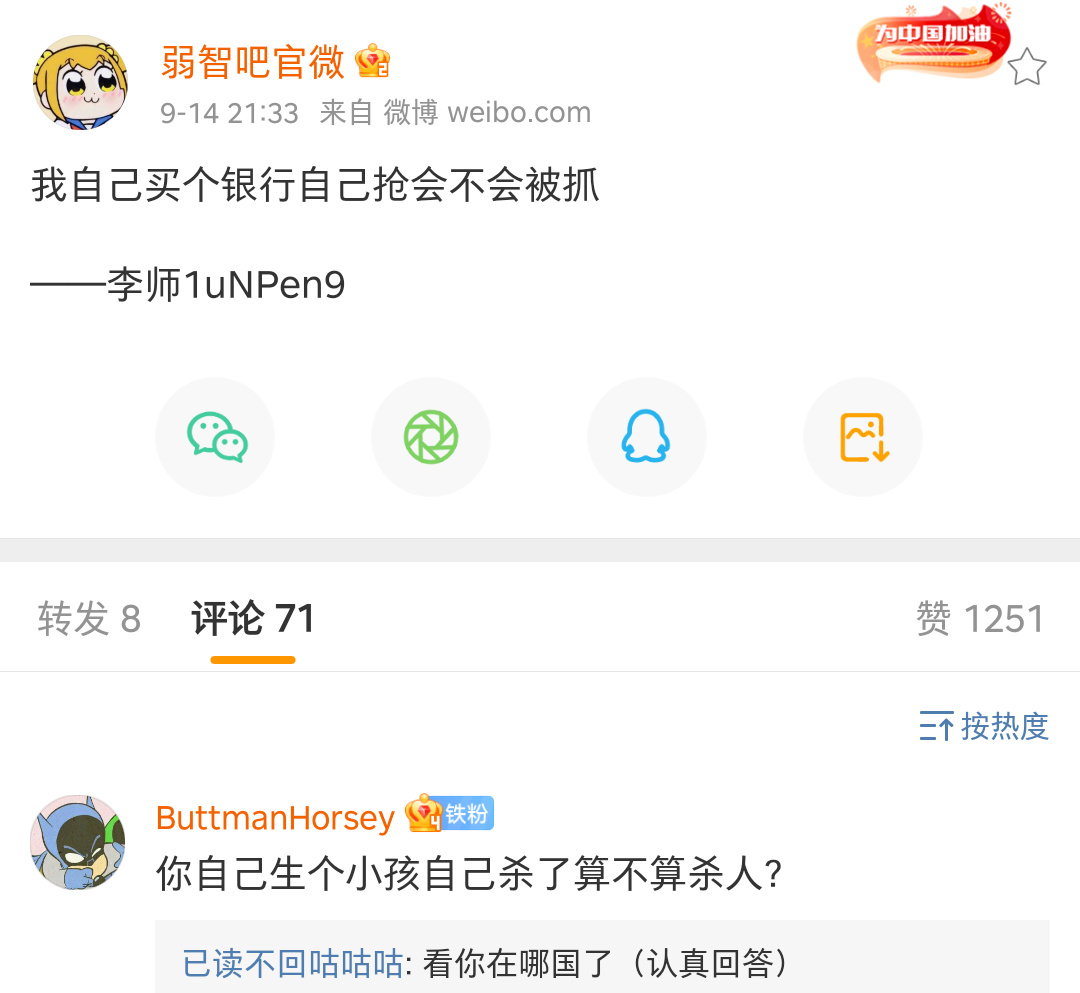The height and width of the screenshot is (993, 1080).
Task: Share the post to QQ
Action: [646, 437]
